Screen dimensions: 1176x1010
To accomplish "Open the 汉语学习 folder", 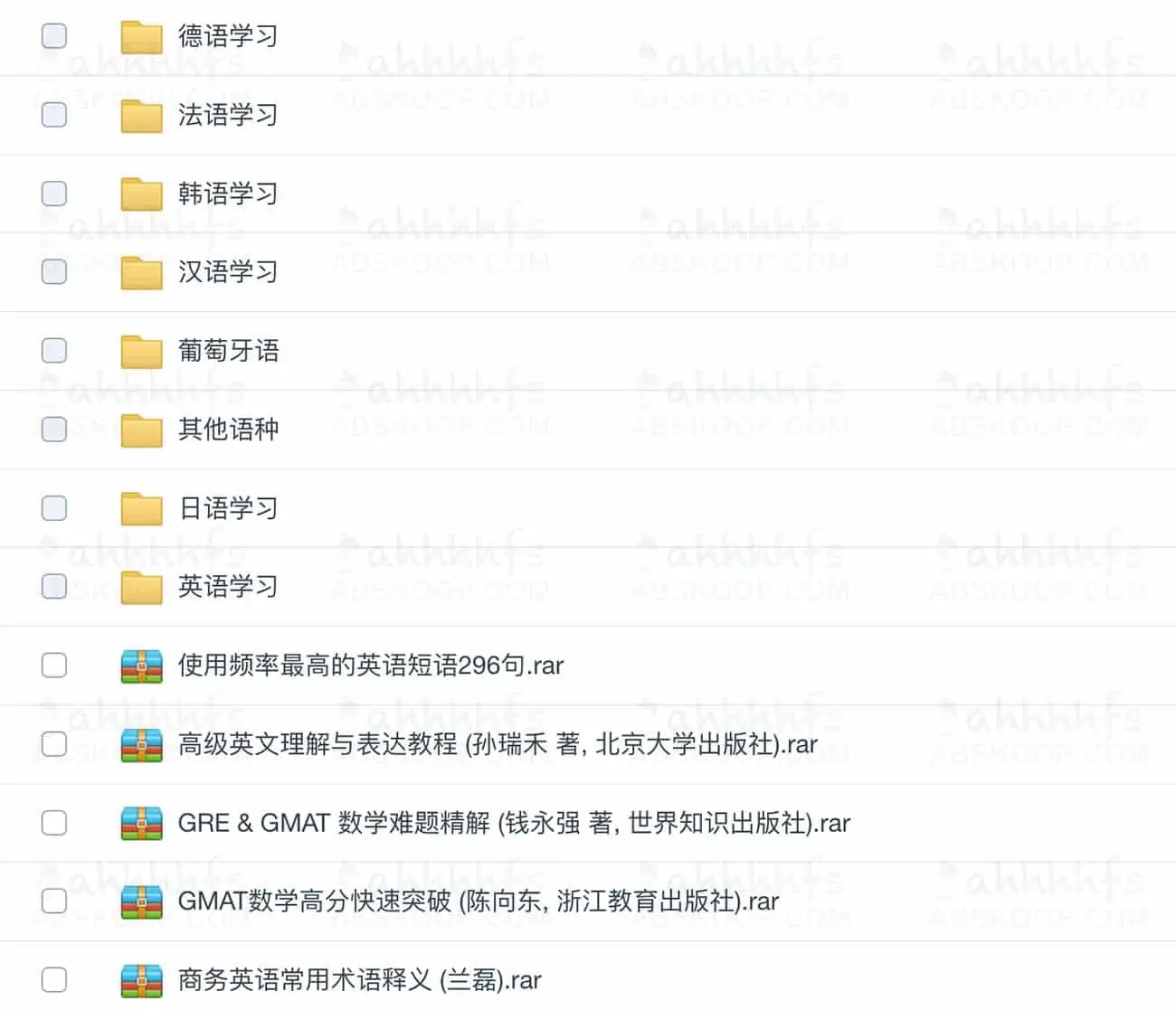I will click(227, 272).
